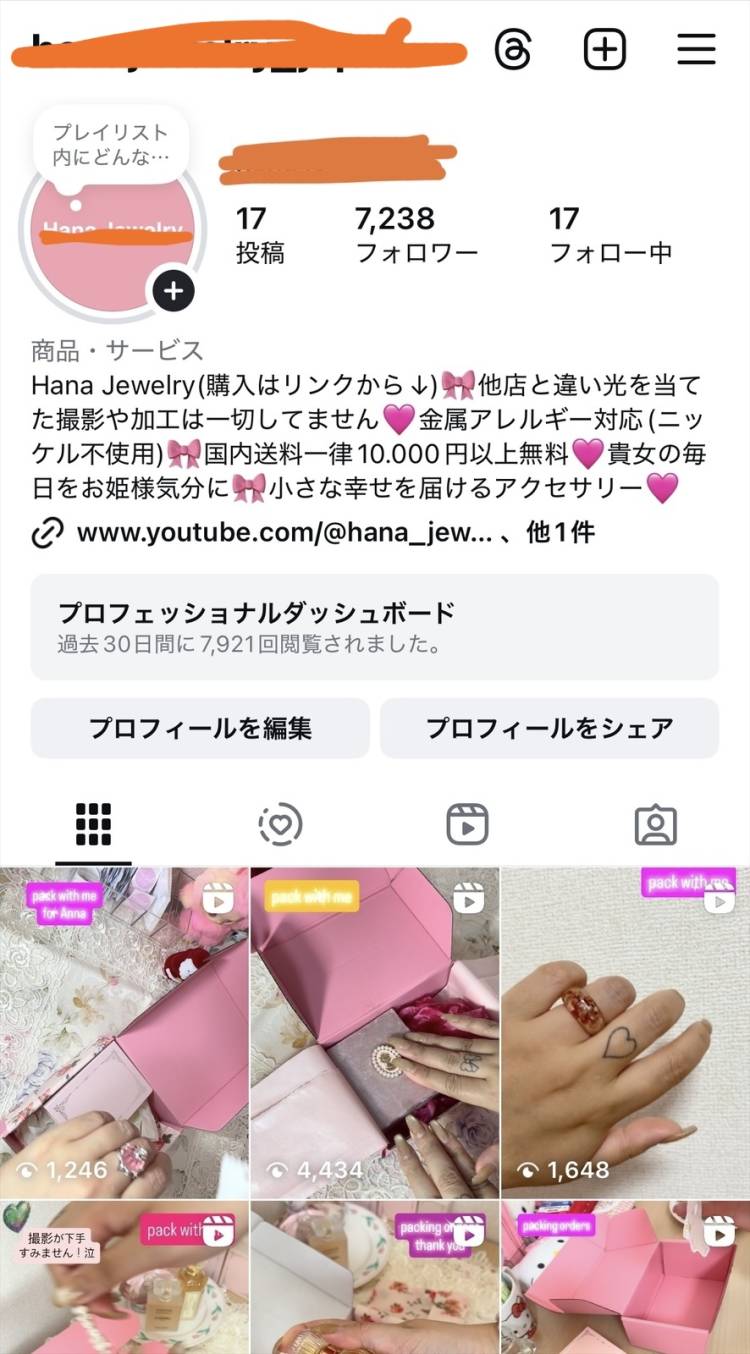Switch to the heart highlights tab

280,825
